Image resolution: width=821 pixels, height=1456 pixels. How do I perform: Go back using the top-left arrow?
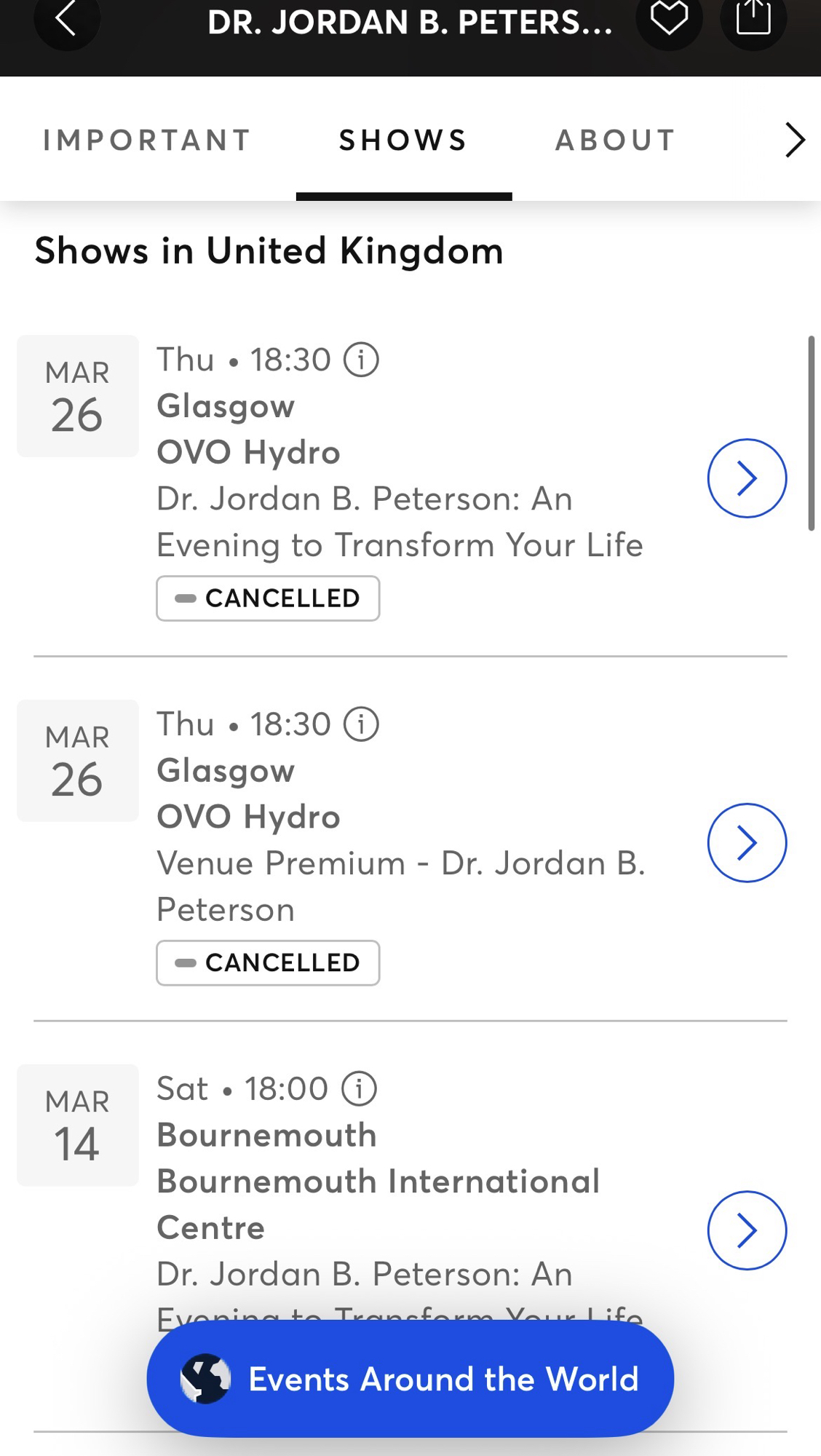click(66, 19)
